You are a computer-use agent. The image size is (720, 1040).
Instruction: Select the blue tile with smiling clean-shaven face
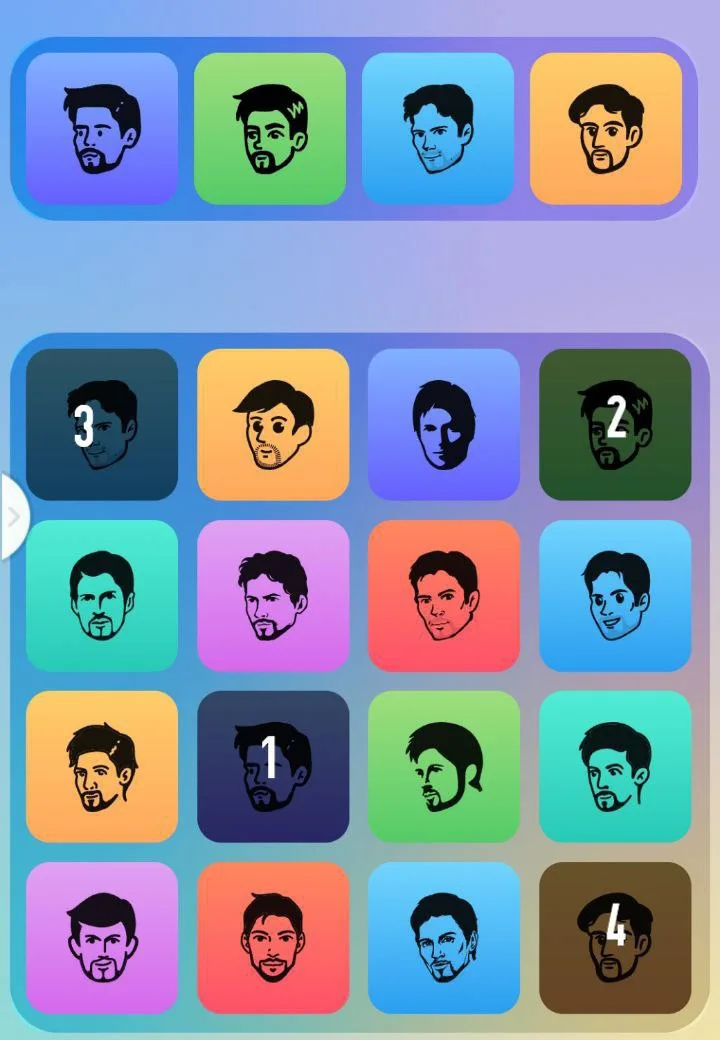coord(615,595)
